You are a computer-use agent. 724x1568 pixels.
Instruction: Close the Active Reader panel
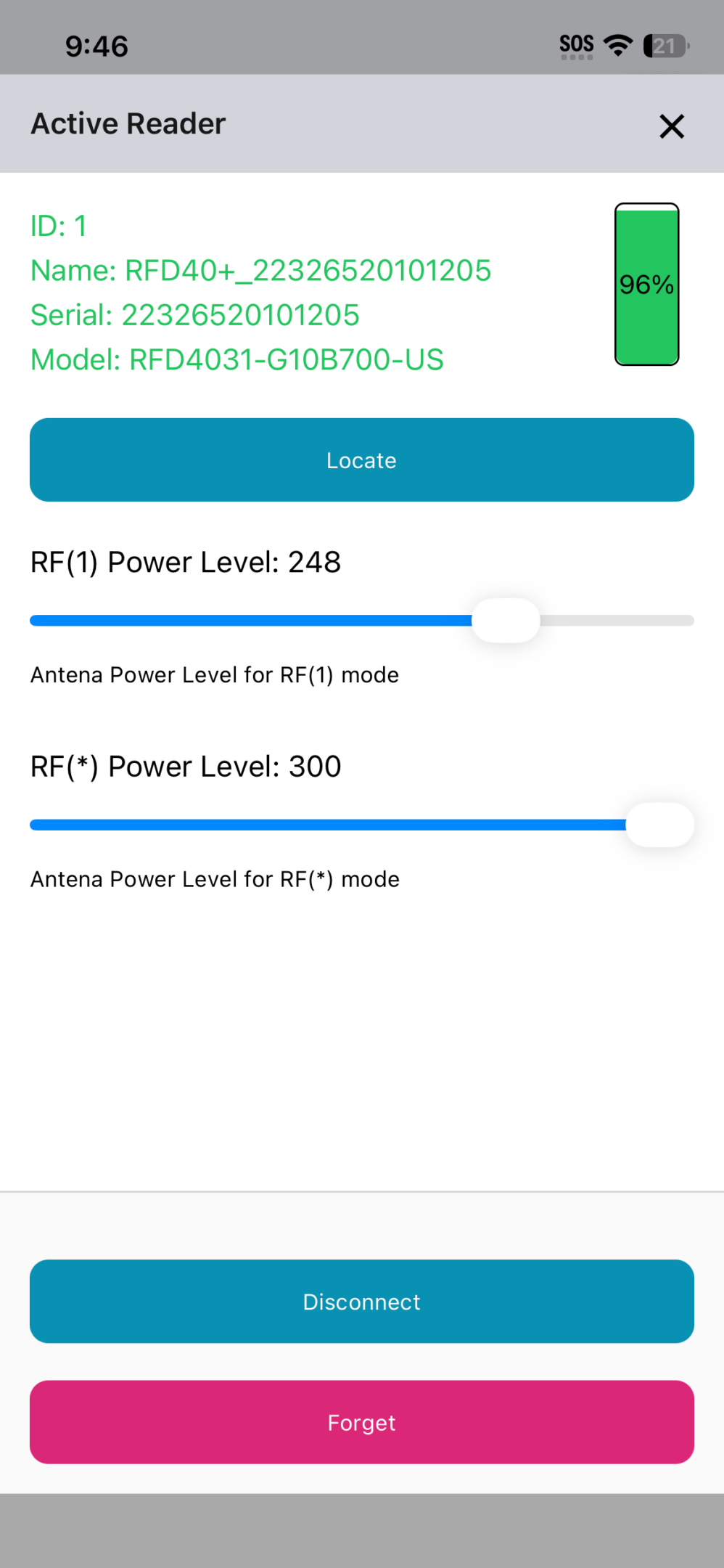point(672,126)
